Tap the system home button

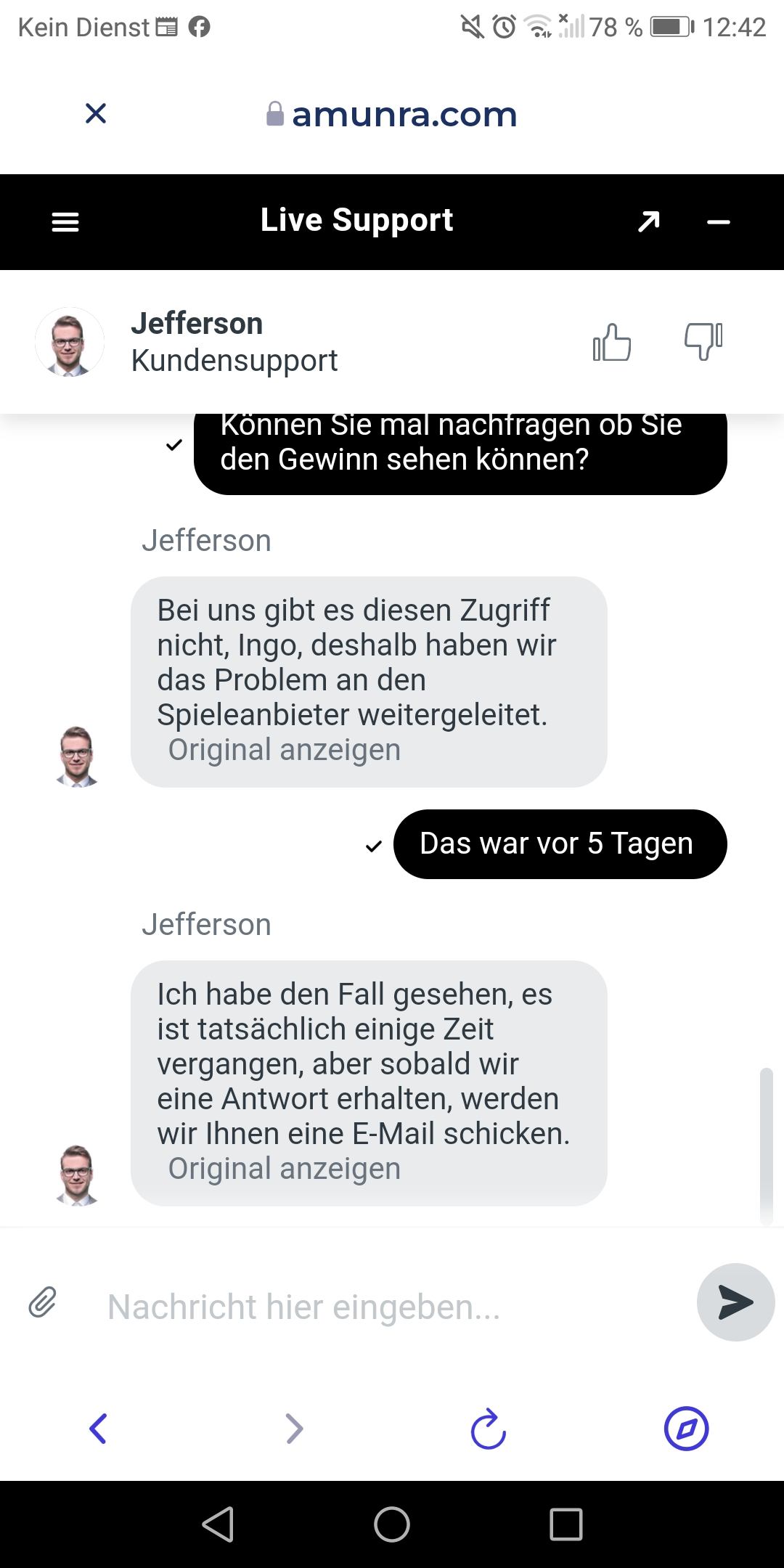[x=392, y=1524]
